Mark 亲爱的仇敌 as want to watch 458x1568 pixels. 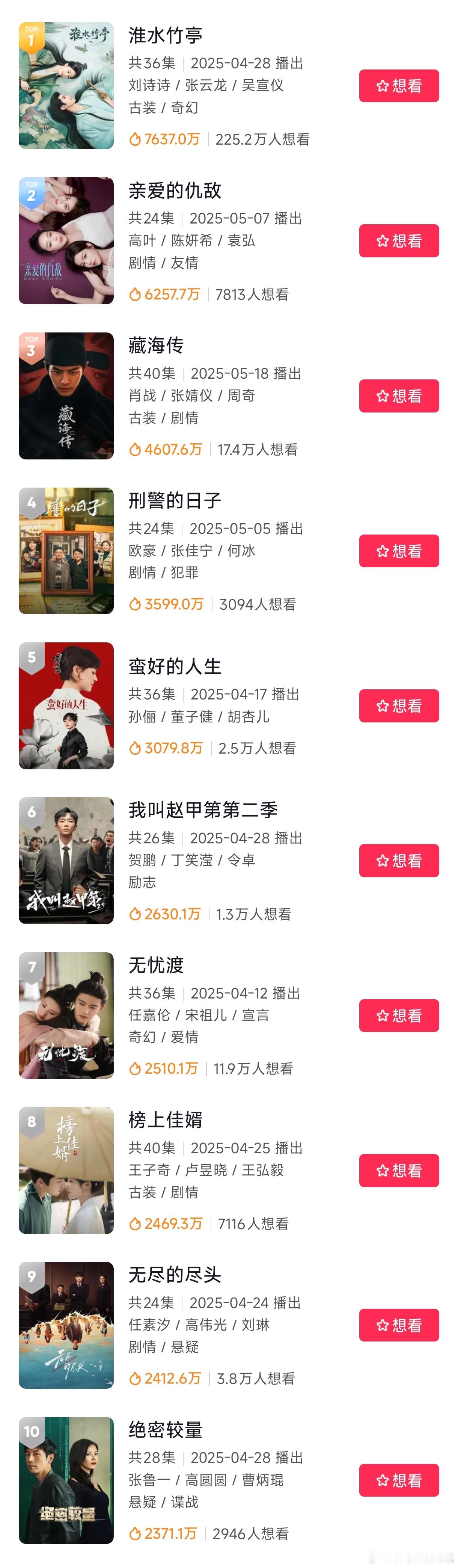point(398,241)
